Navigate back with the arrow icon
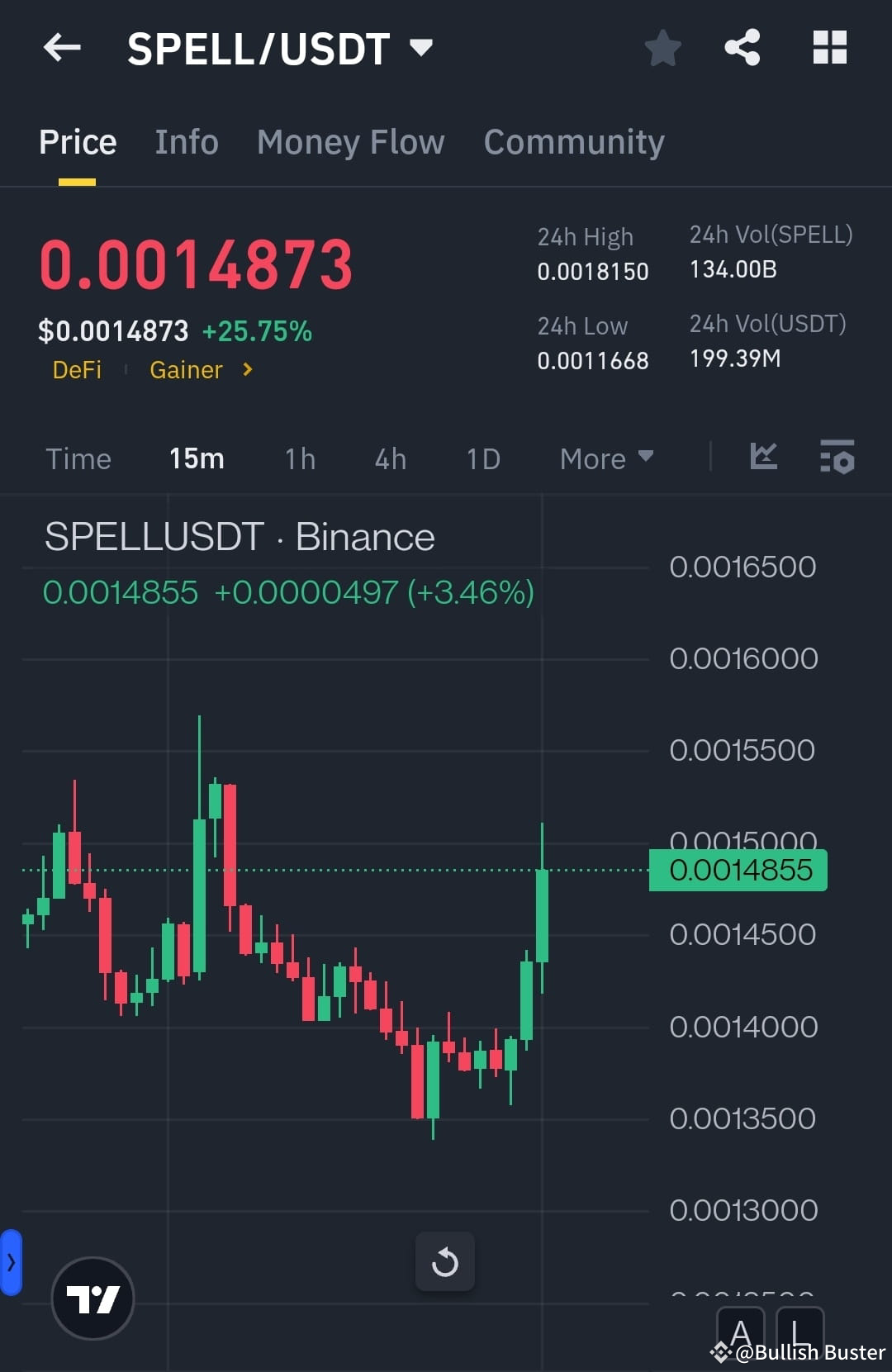Viewport: 892px width, 1372px height. pos(62,47)
